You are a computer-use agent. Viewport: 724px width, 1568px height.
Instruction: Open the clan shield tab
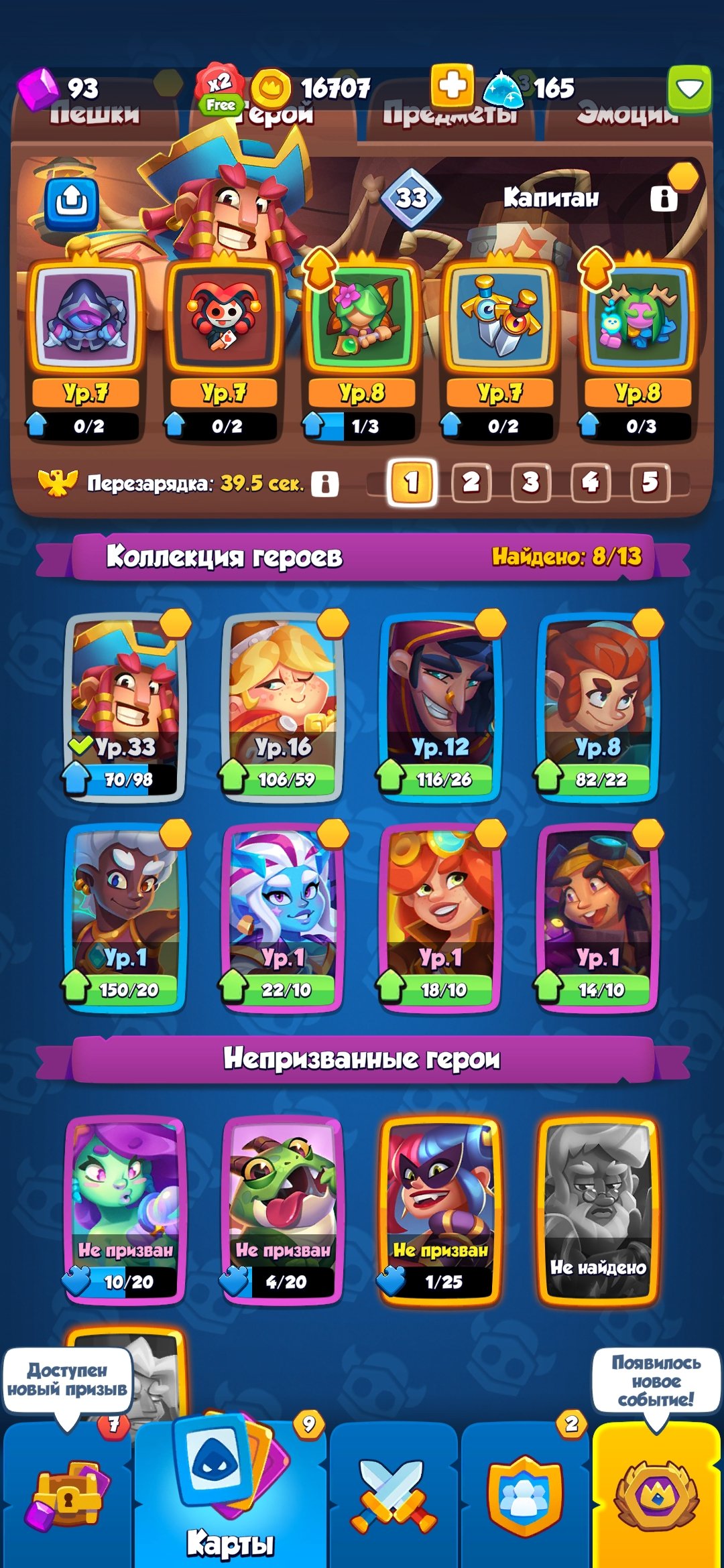tap(525, 1496)
